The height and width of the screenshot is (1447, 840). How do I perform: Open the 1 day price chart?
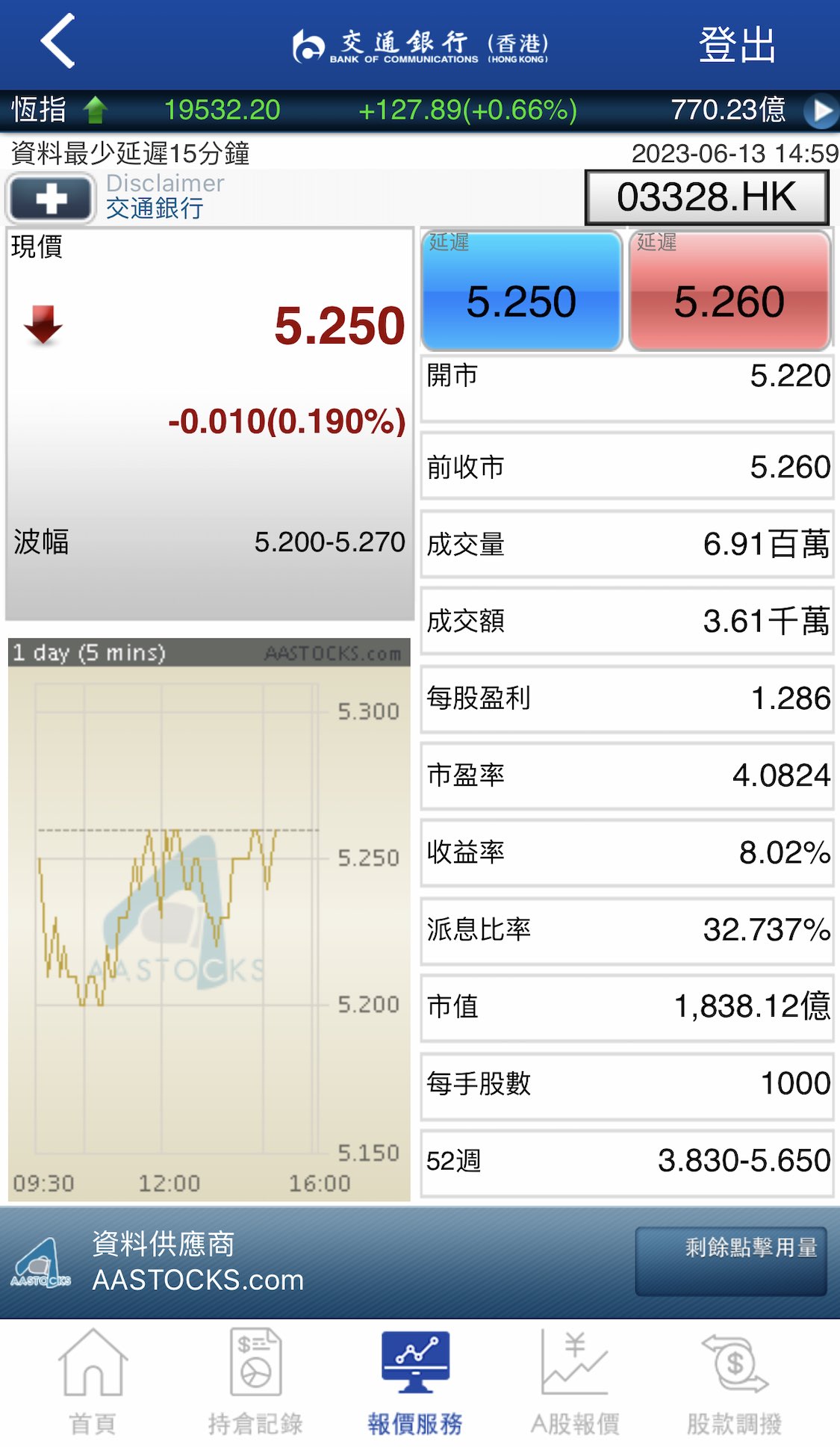coord(209,919)
